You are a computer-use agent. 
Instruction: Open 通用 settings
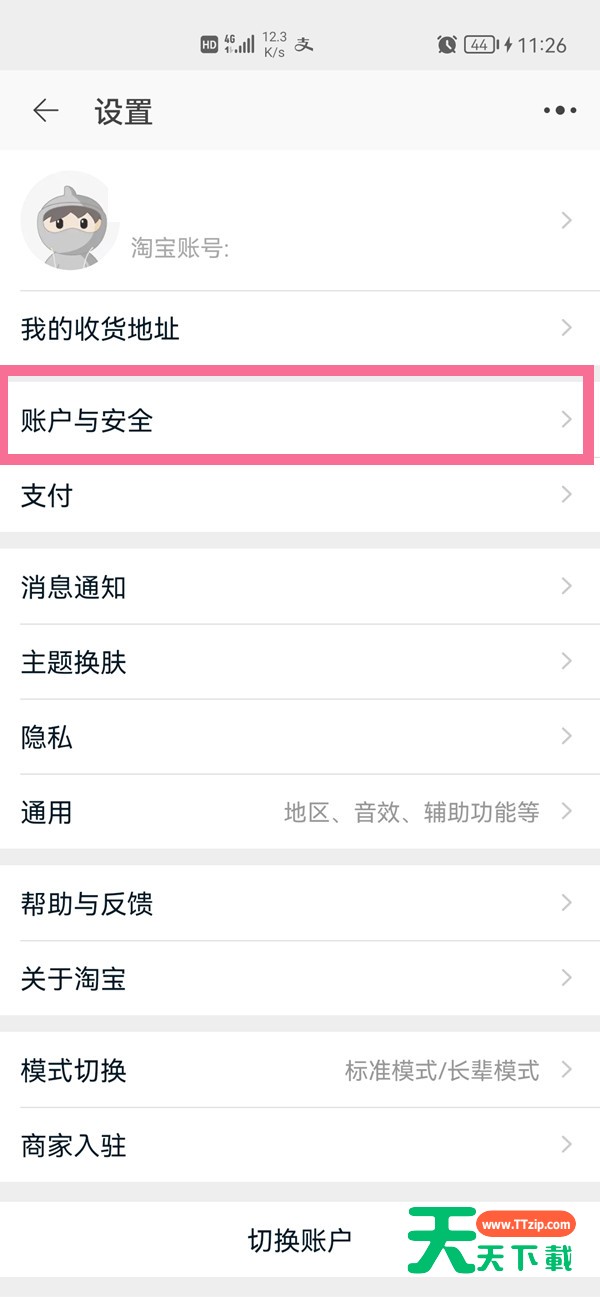click(x=300, y=812)
